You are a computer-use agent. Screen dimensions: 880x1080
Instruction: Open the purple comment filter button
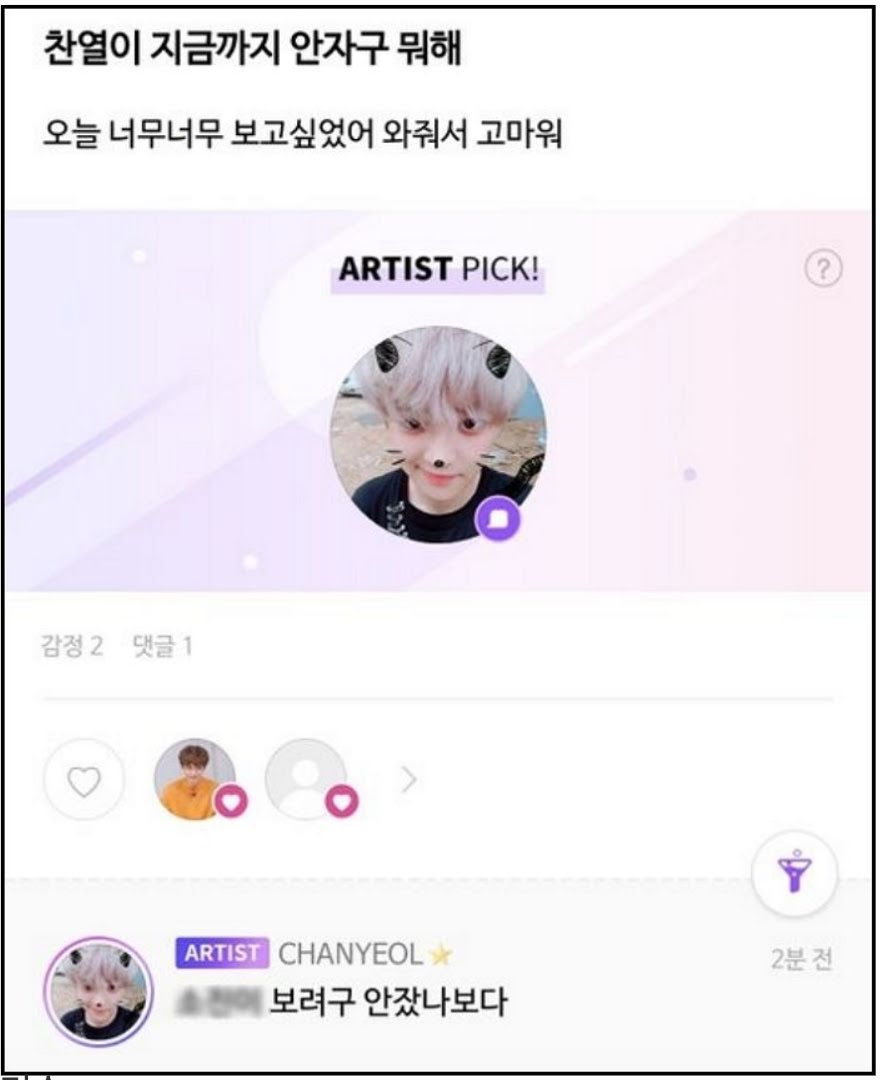point(795,873)
